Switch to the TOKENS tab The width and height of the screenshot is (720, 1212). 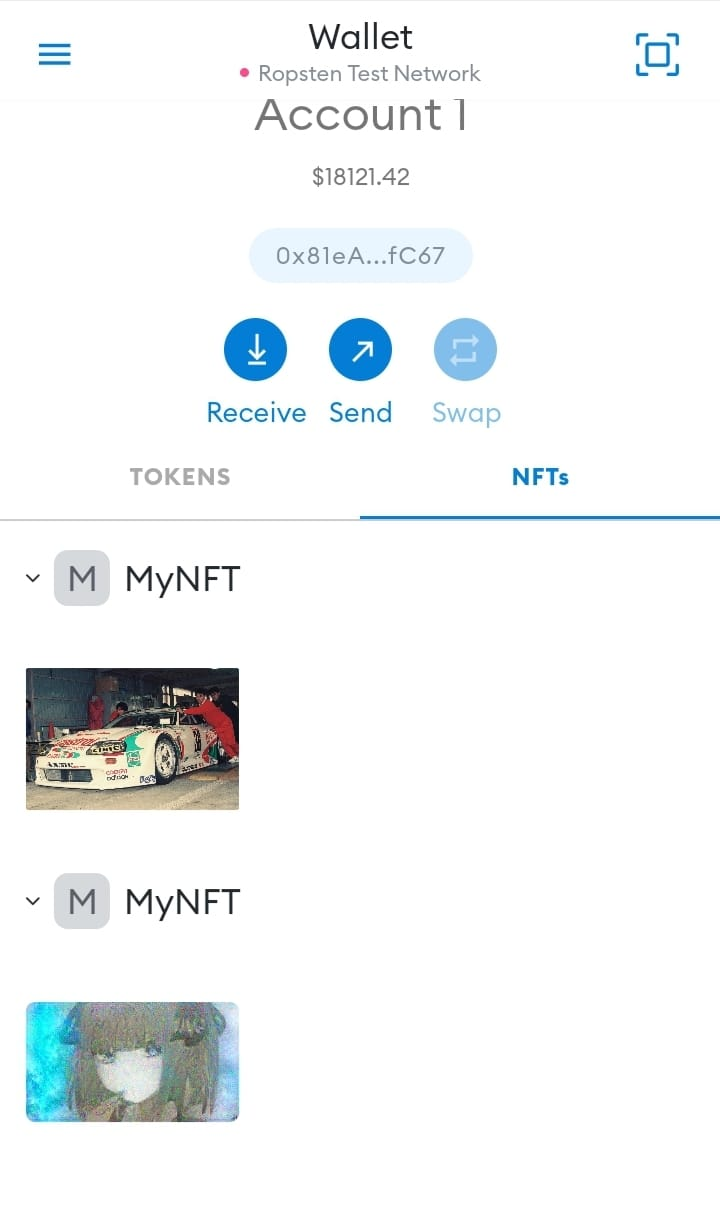pos(180,477)
